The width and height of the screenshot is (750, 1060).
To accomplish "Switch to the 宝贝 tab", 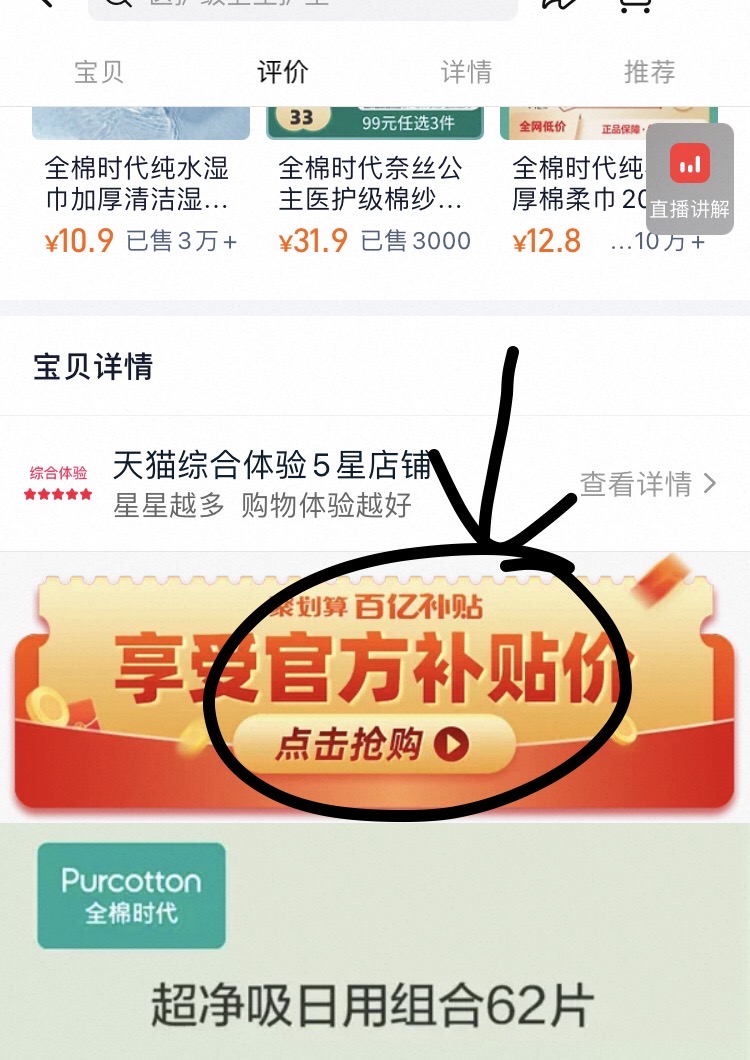I will 98,72.
